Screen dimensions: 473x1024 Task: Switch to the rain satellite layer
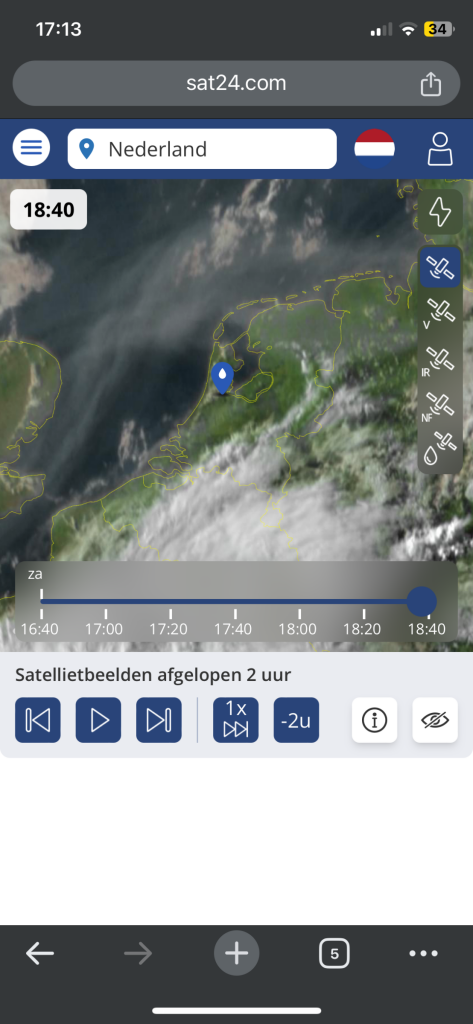coord(440,449)
